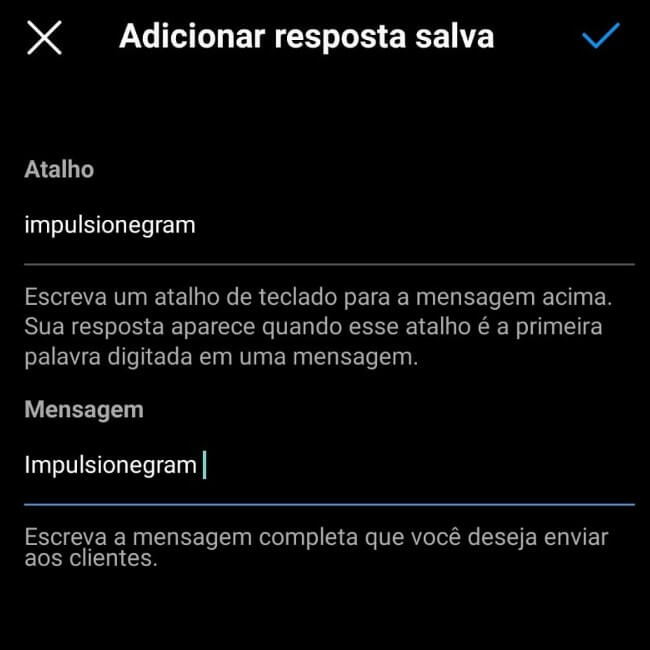
Task: Tap the Mensagem text field
Action: click(328, 466)
